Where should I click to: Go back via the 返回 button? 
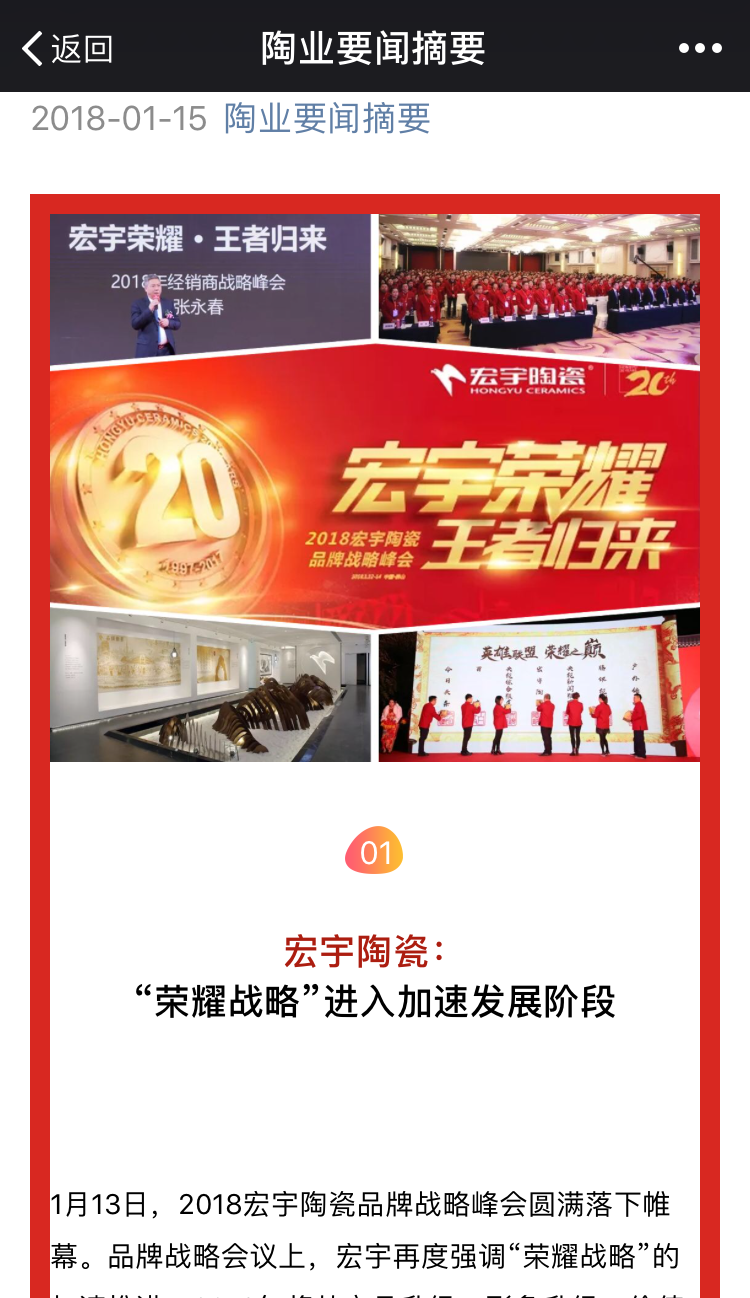[x=67, y=48]
